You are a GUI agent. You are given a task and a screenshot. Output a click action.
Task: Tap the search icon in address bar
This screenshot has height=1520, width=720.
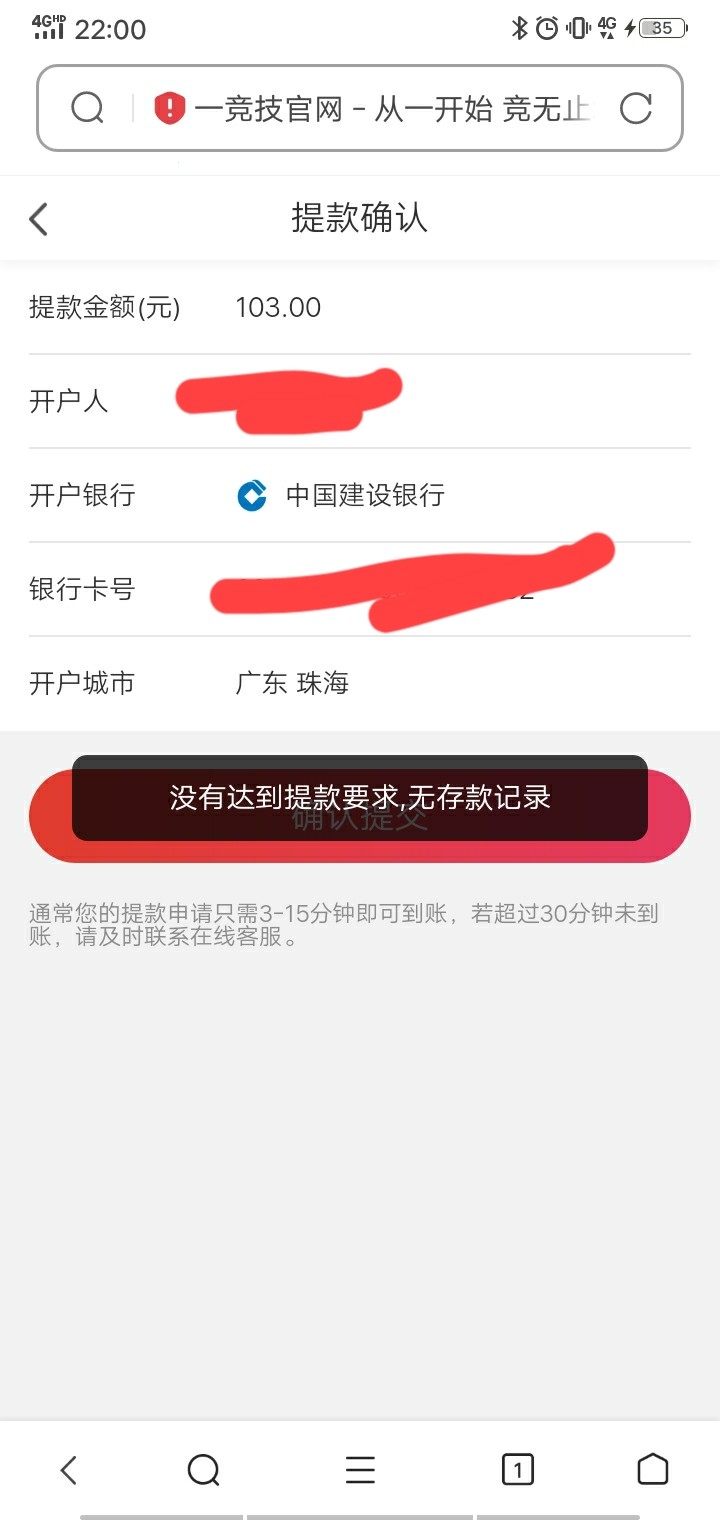coord(88,108)
